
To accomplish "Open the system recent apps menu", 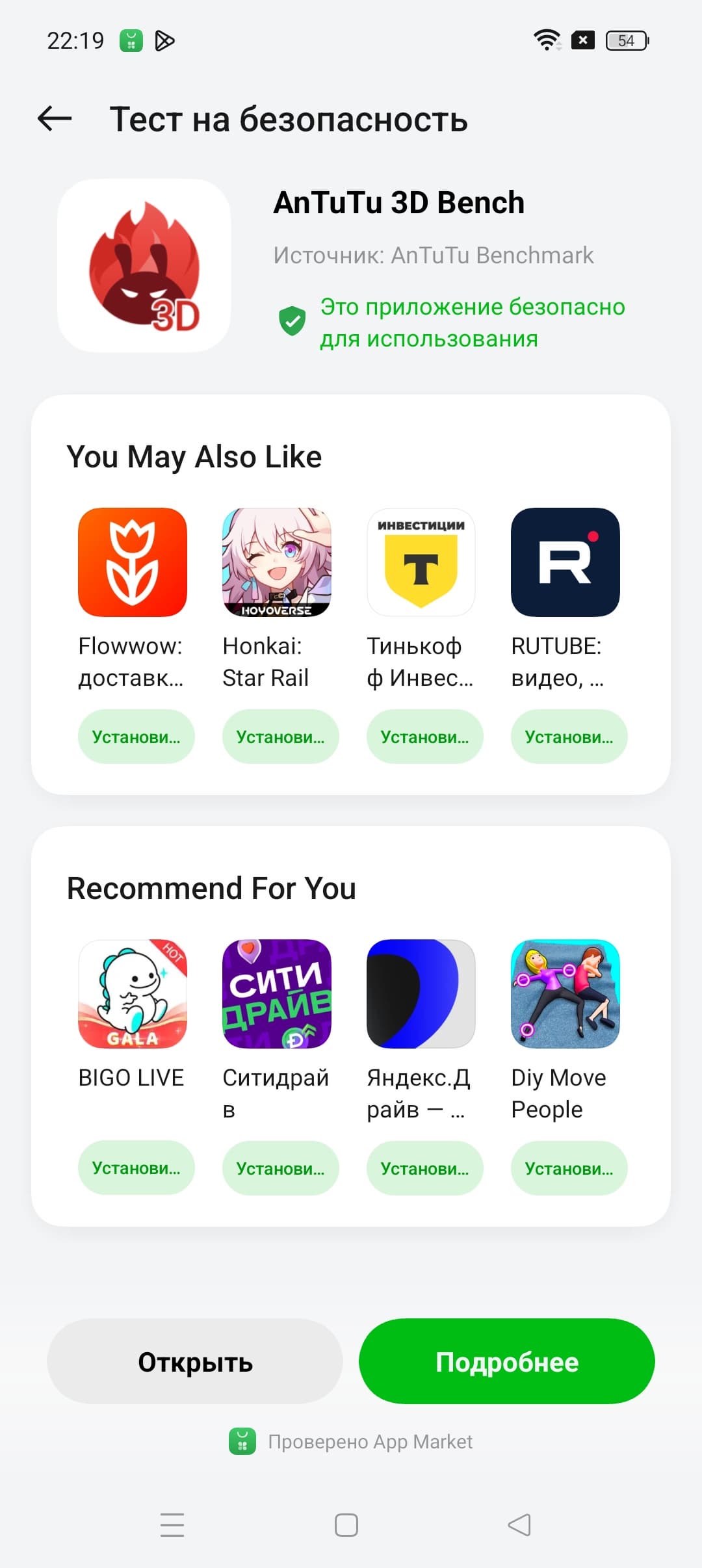I will point(172,1524).
